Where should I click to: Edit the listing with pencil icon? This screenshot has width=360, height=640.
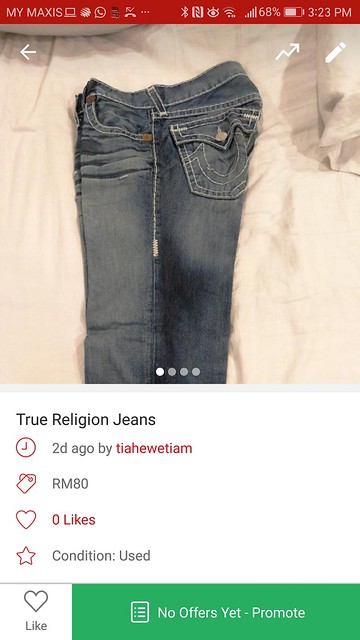tap(336, 52)
